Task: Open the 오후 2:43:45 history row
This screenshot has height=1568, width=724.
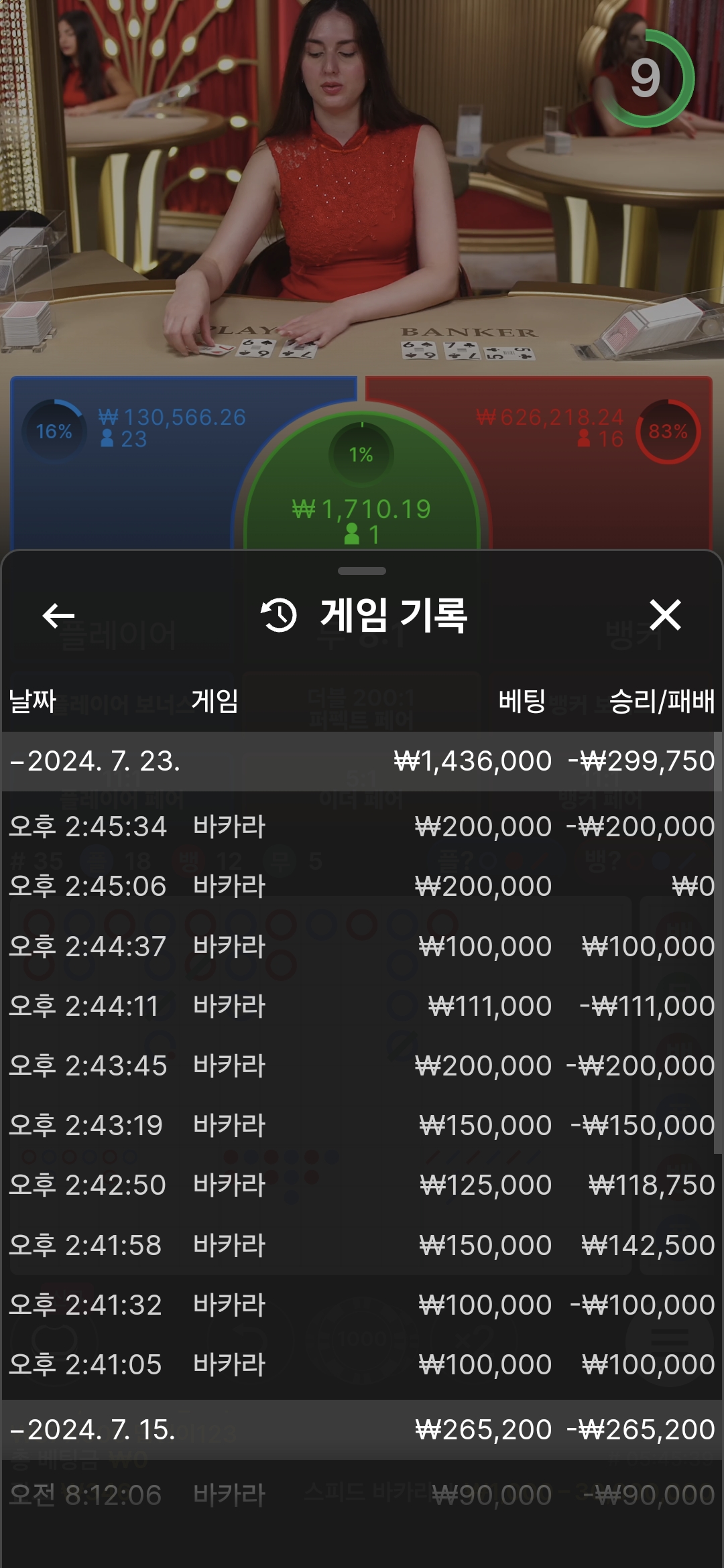Action: click(x=362, y=1065)
